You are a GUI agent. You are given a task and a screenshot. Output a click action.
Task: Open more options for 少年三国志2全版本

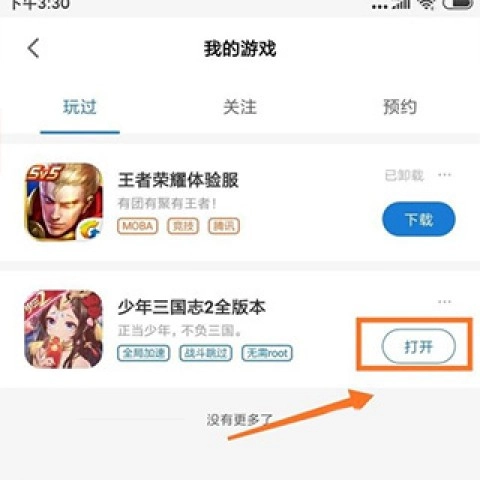[445, 302]
